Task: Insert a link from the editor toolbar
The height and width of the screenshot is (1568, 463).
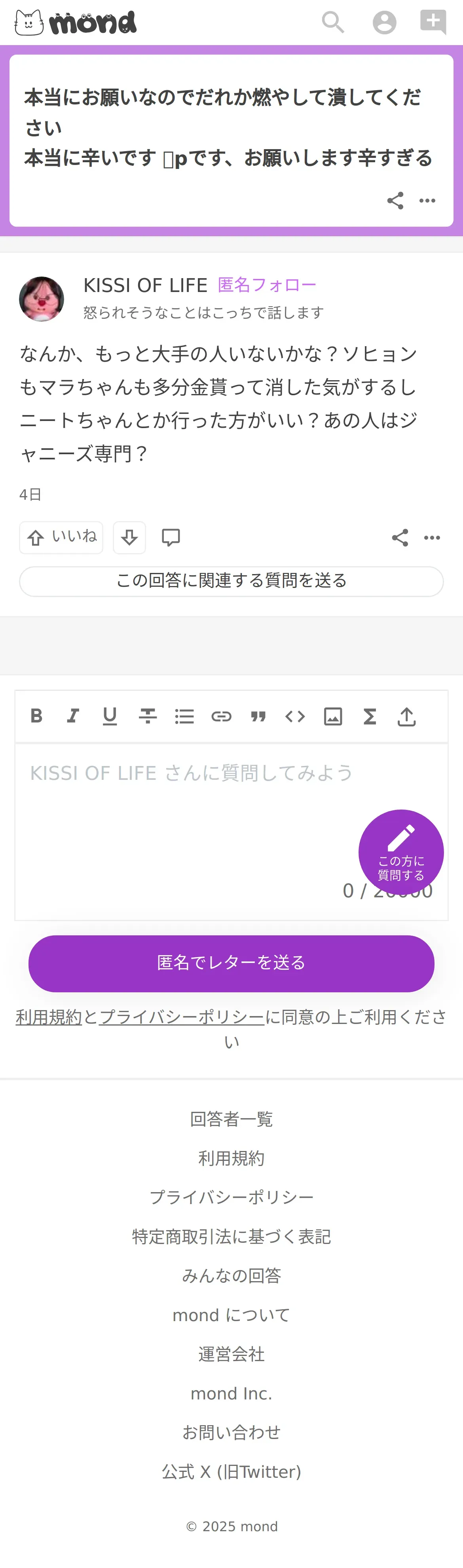Action: pos(222,716)
